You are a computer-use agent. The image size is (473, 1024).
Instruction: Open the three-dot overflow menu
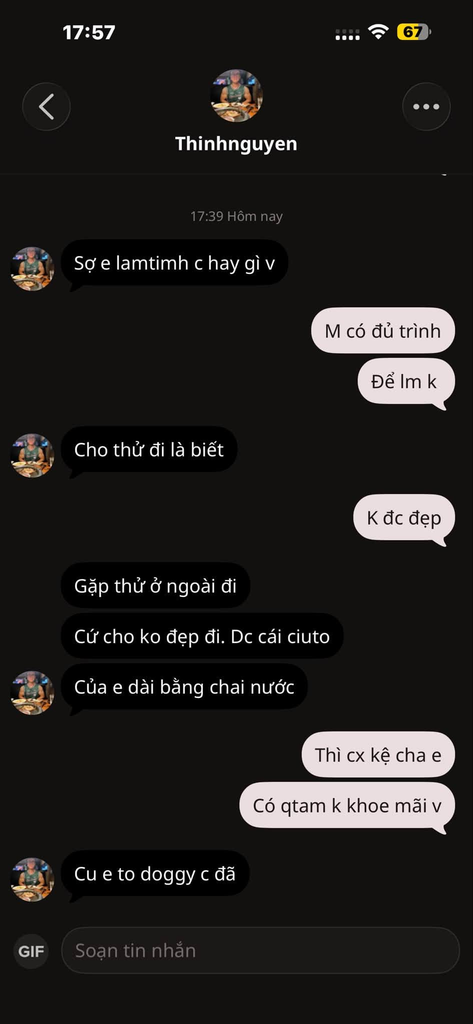click(x=426, y=106)
